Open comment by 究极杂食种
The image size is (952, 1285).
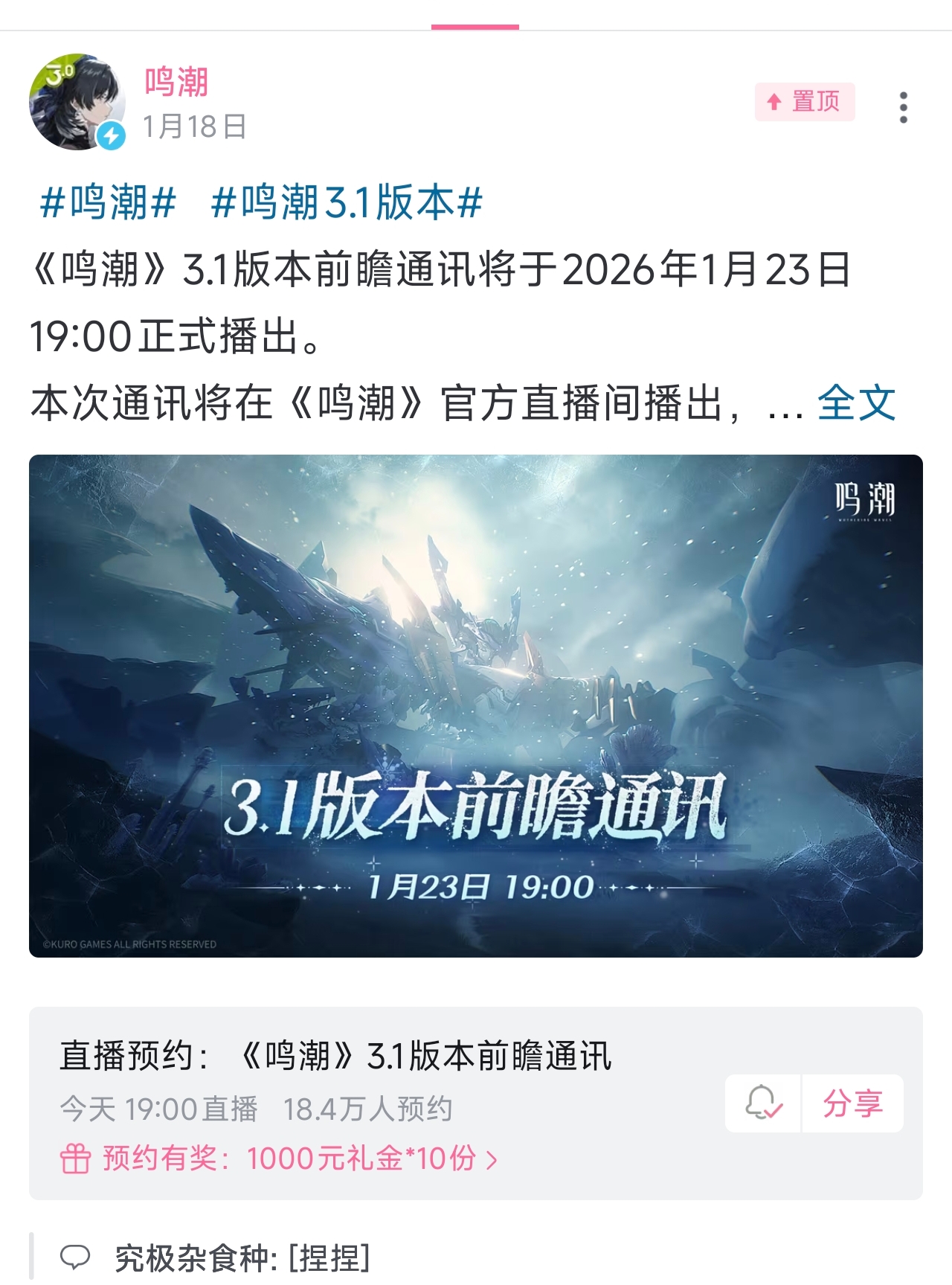click(242, 1258)
